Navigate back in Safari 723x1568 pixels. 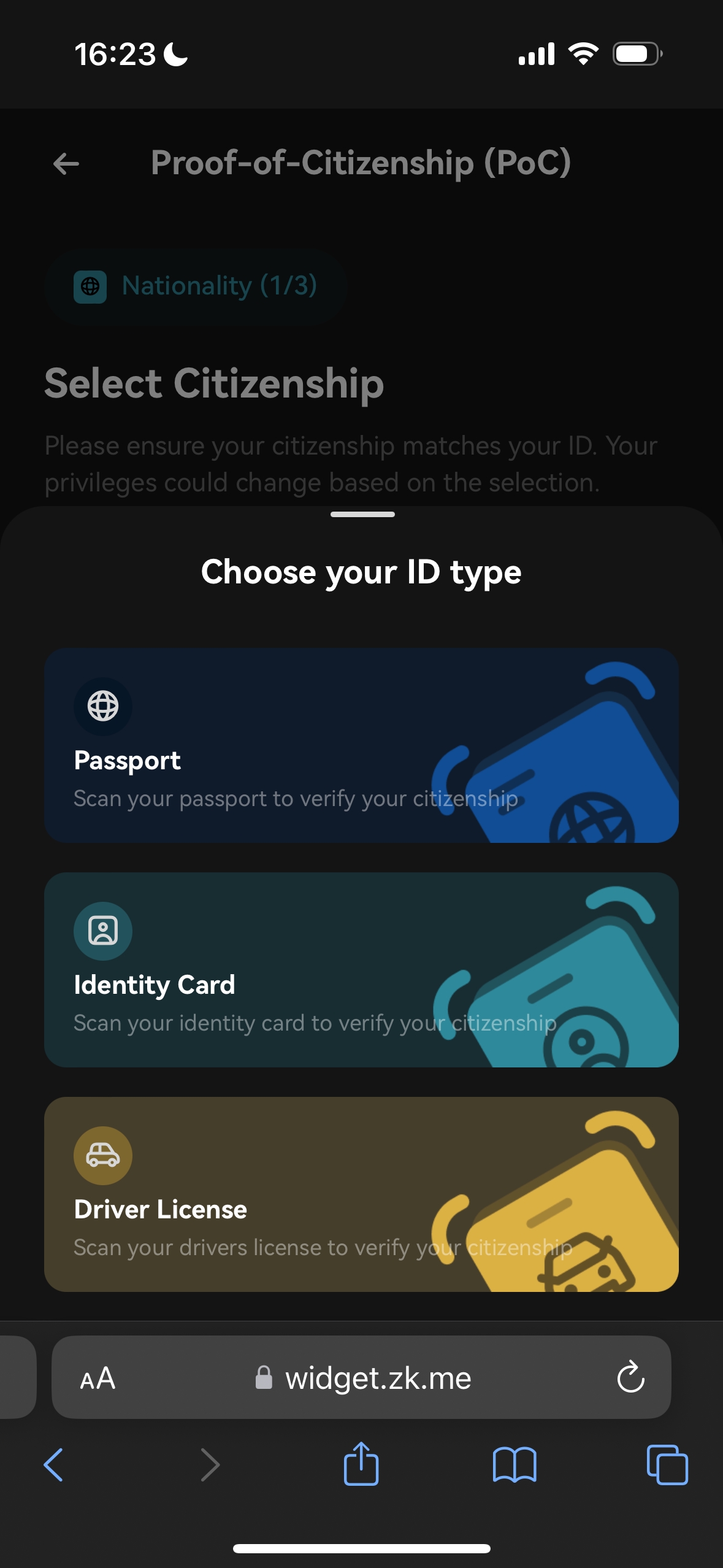pyautogui.click(x=54, y=1465)
